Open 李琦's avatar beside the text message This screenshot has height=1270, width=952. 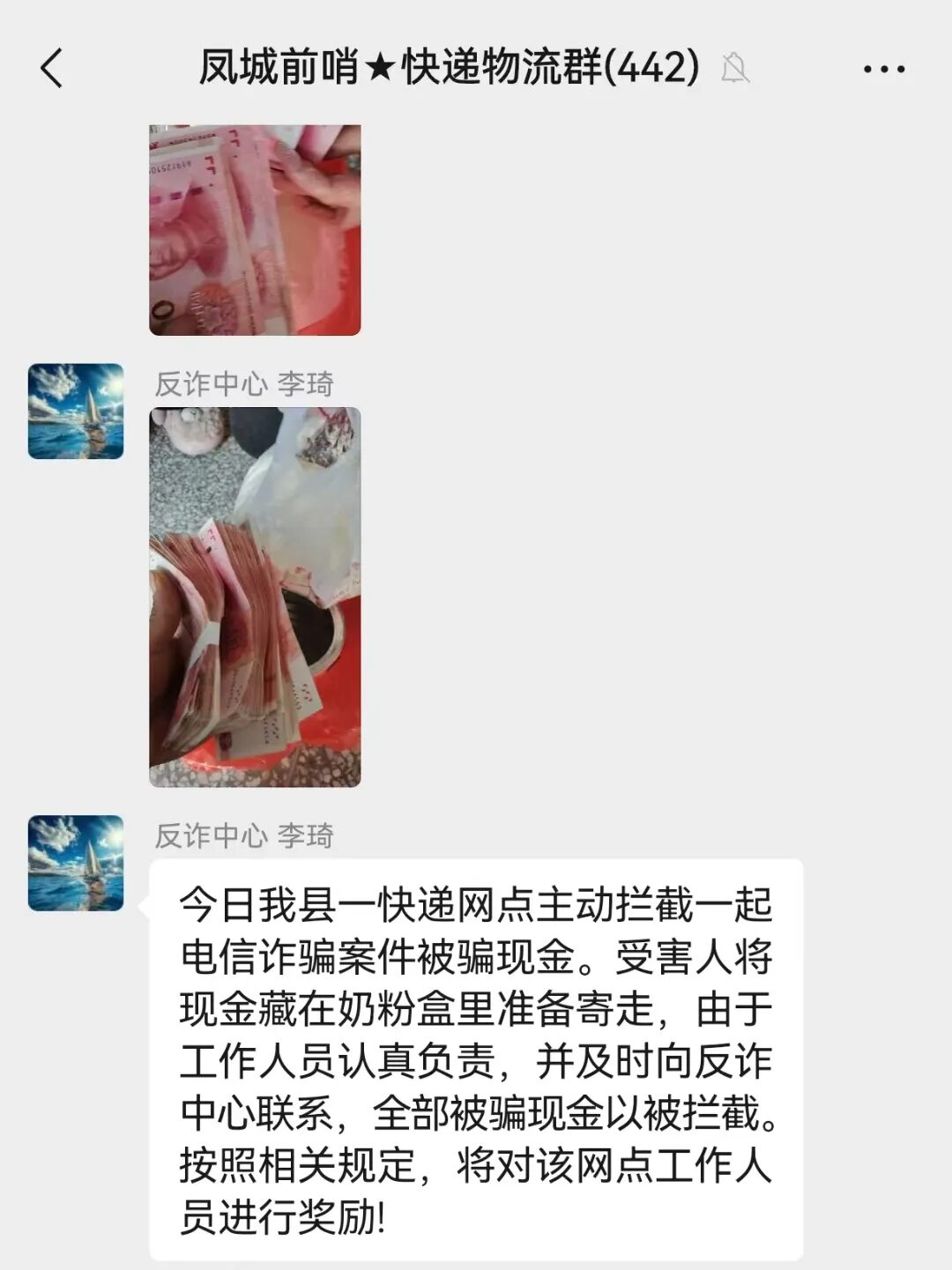(76, 863)
